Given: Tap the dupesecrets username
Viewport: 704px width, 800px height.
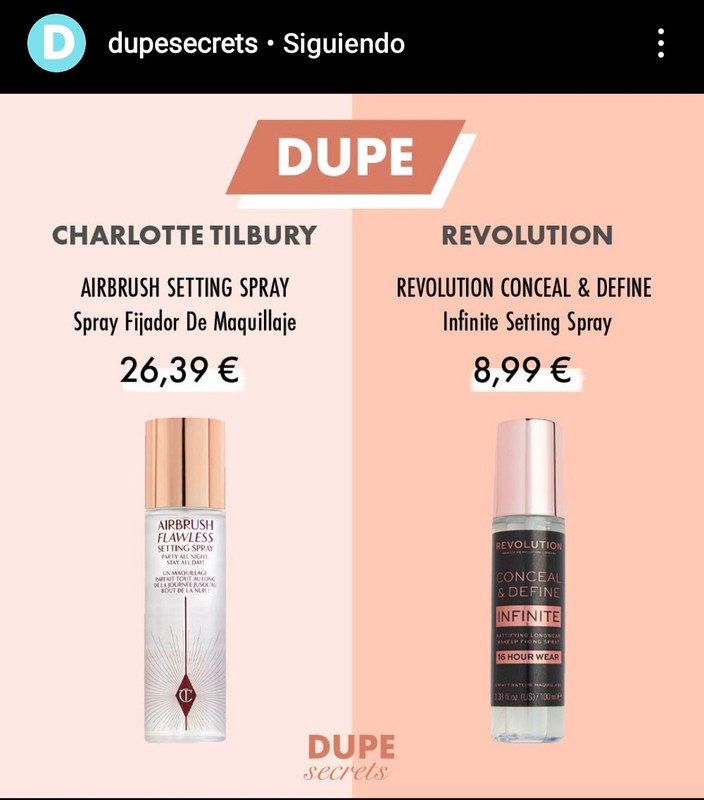Looking at the screenshot, I should click(x=182, y=44).
